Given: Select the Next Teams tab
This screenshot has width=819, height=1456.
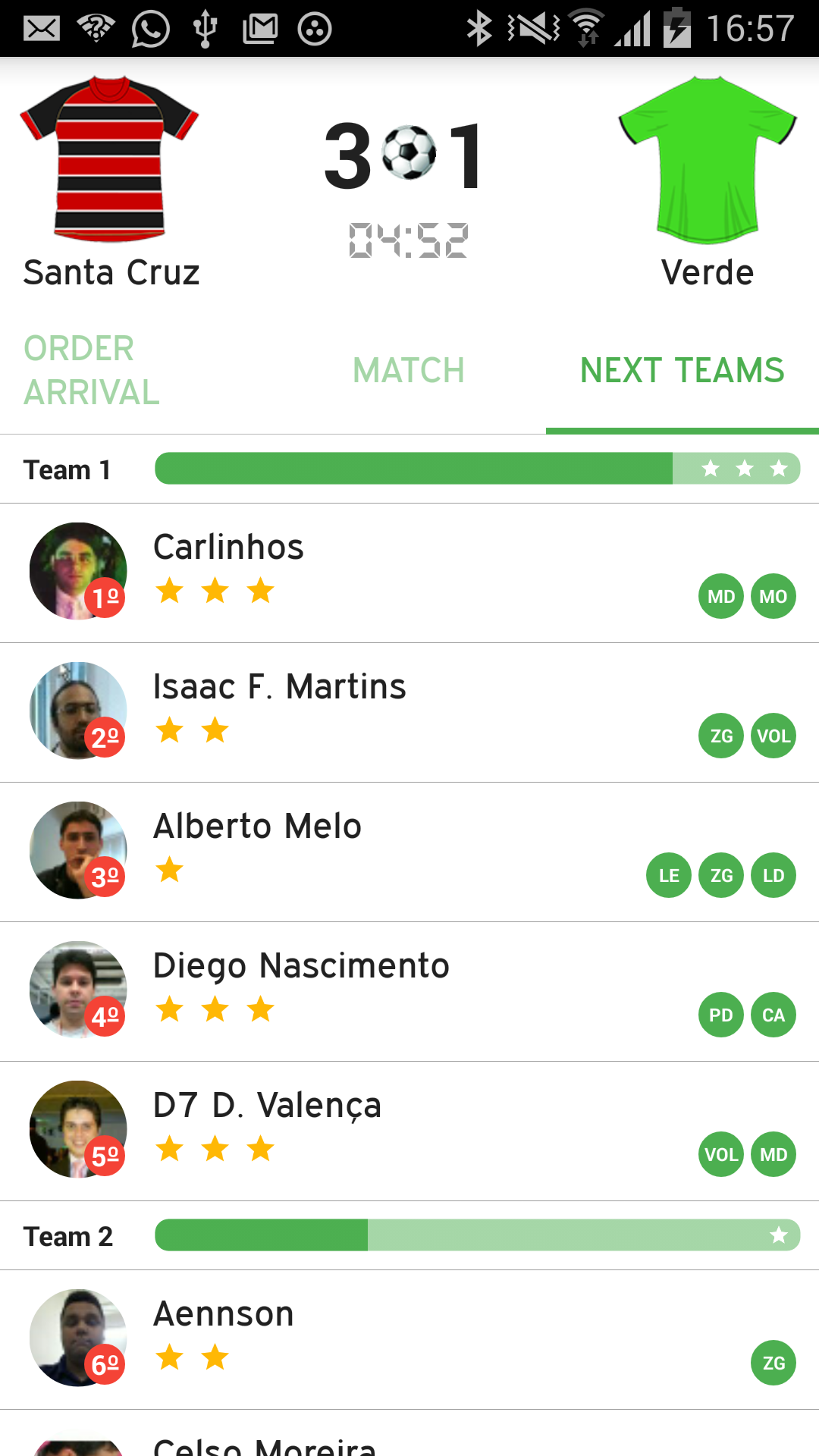Looking at the screenshot, I should click(x=682, y=370).
